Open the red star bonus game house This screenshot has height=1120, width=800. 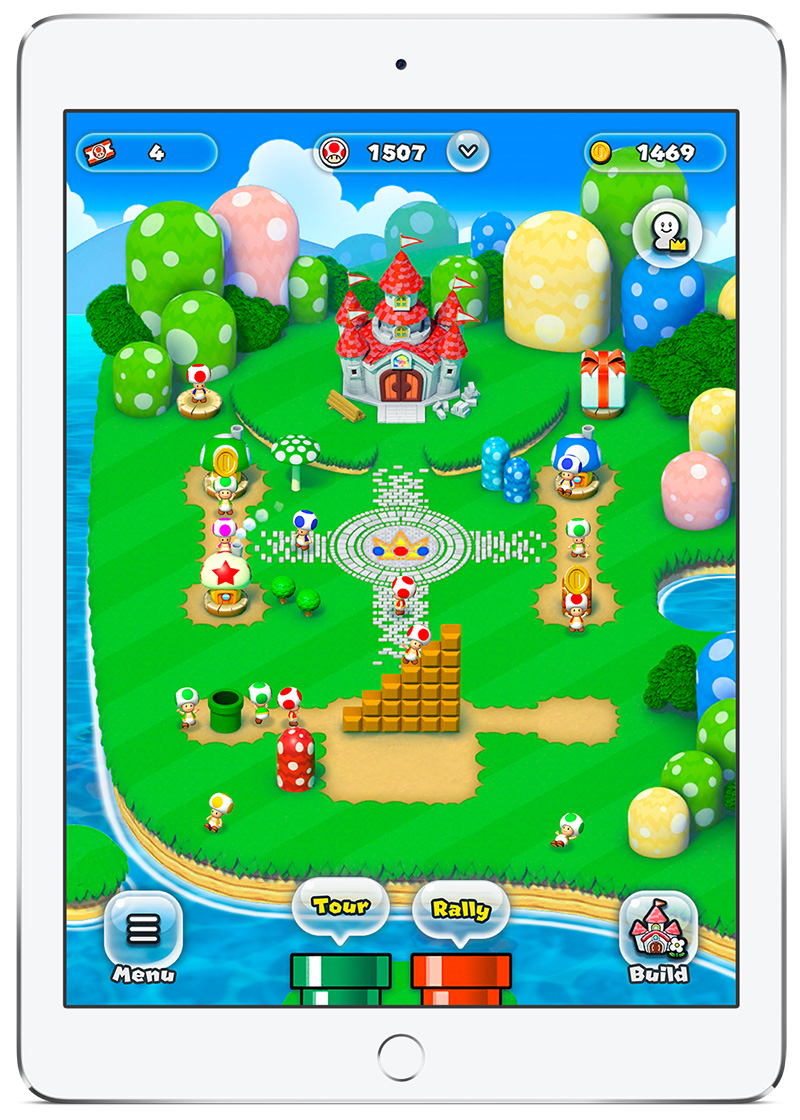click(x=226, y=584)
